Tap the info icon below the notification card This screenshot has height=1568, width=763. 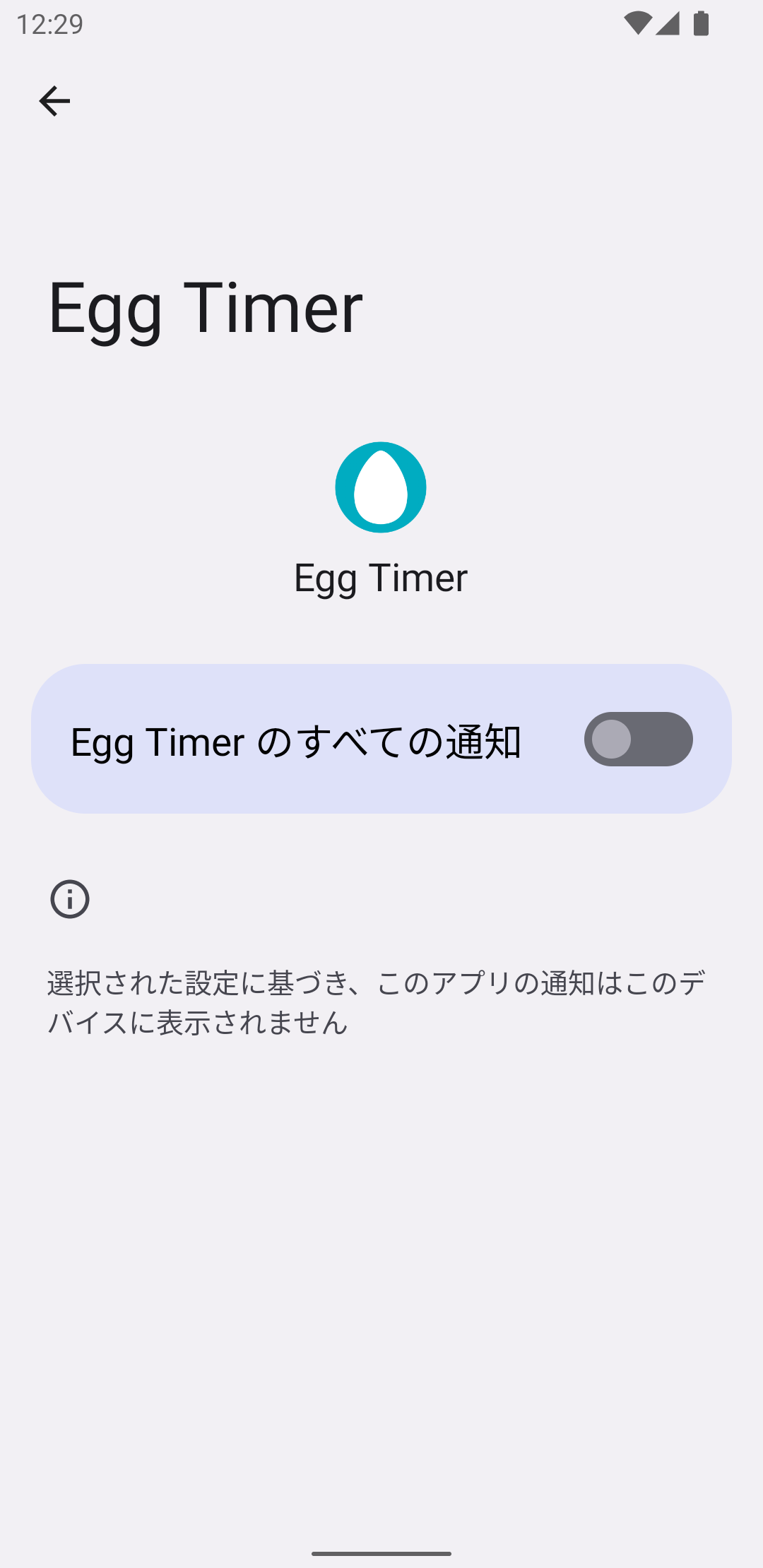click(x=70, y=898)
